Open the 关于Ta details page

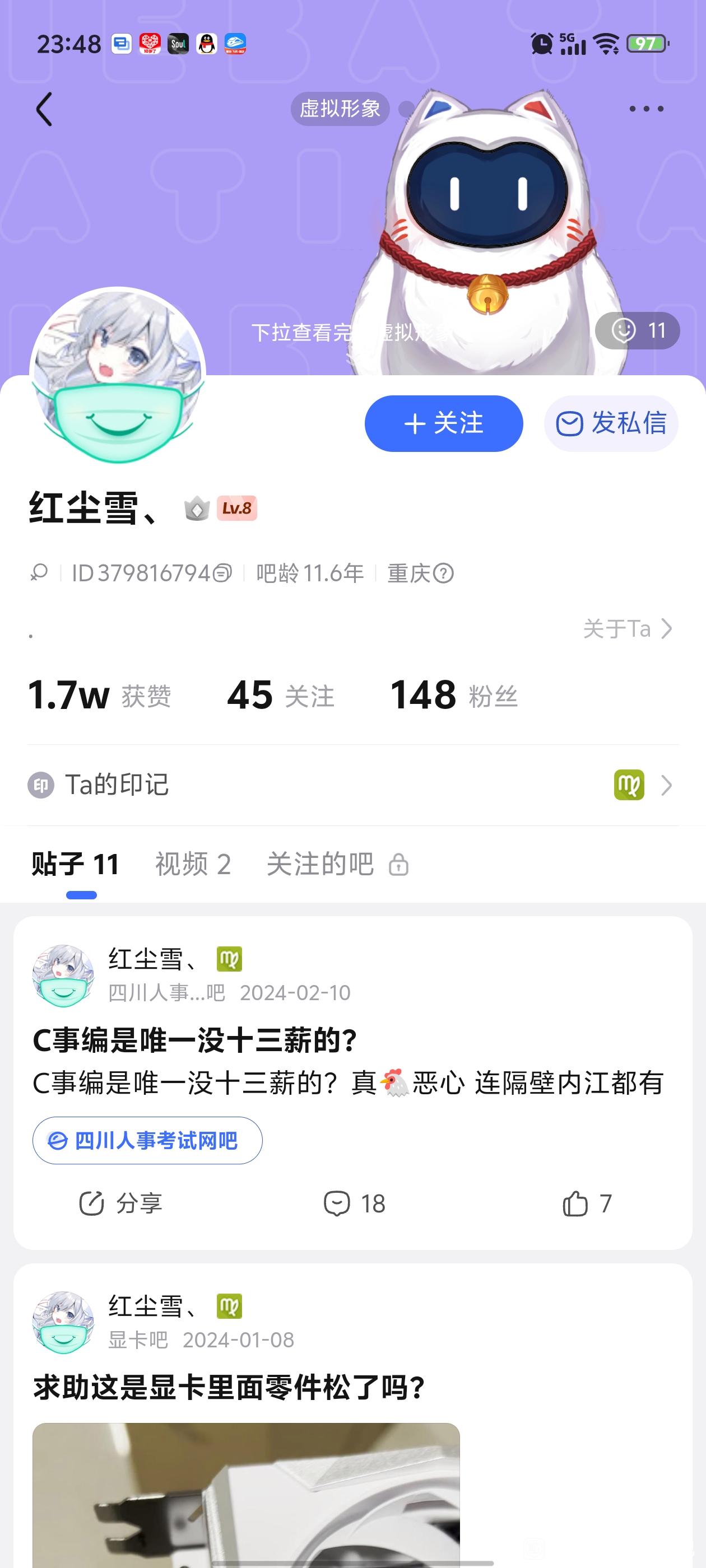(x=628, y=629)
